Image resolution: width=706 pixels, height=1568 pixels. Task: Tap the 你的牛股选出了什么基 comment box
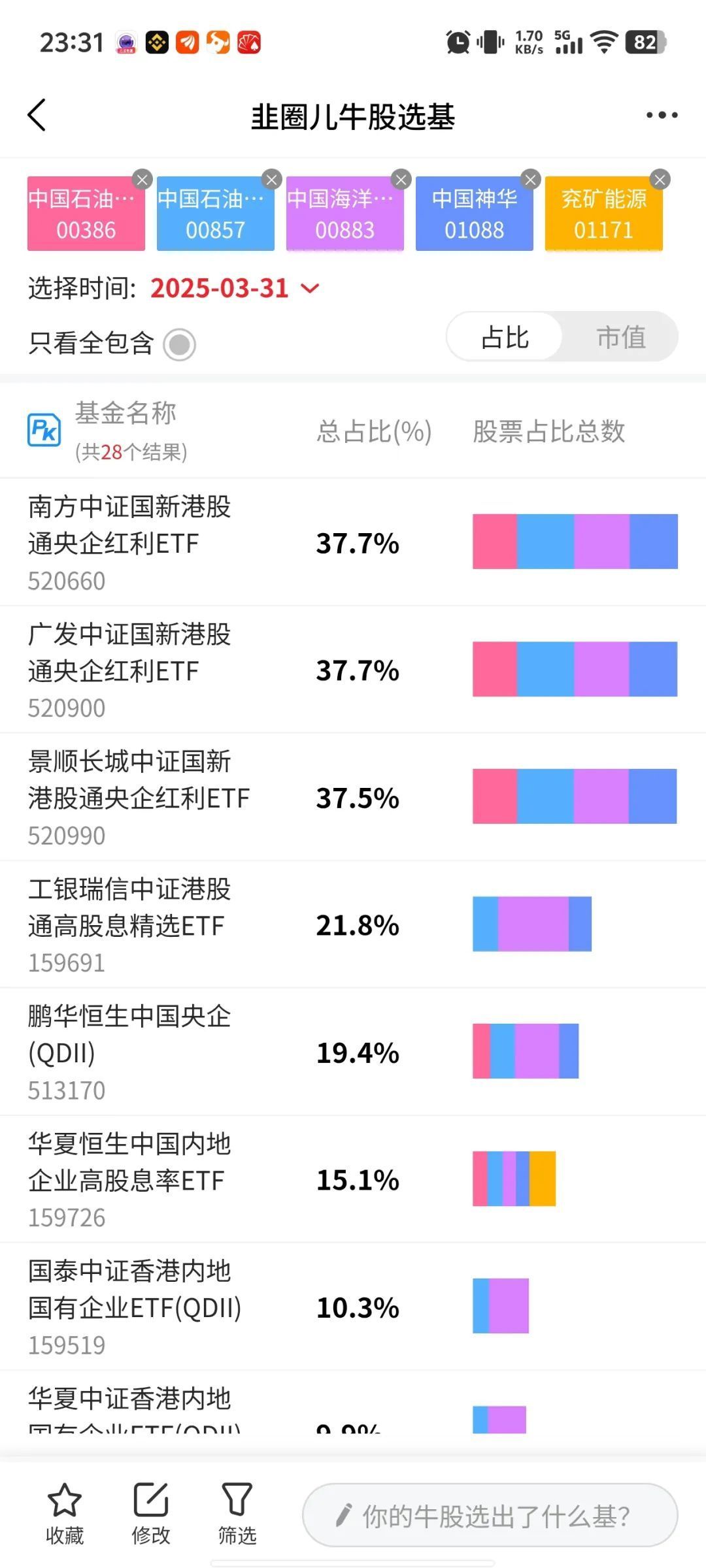click(490, 1515)
